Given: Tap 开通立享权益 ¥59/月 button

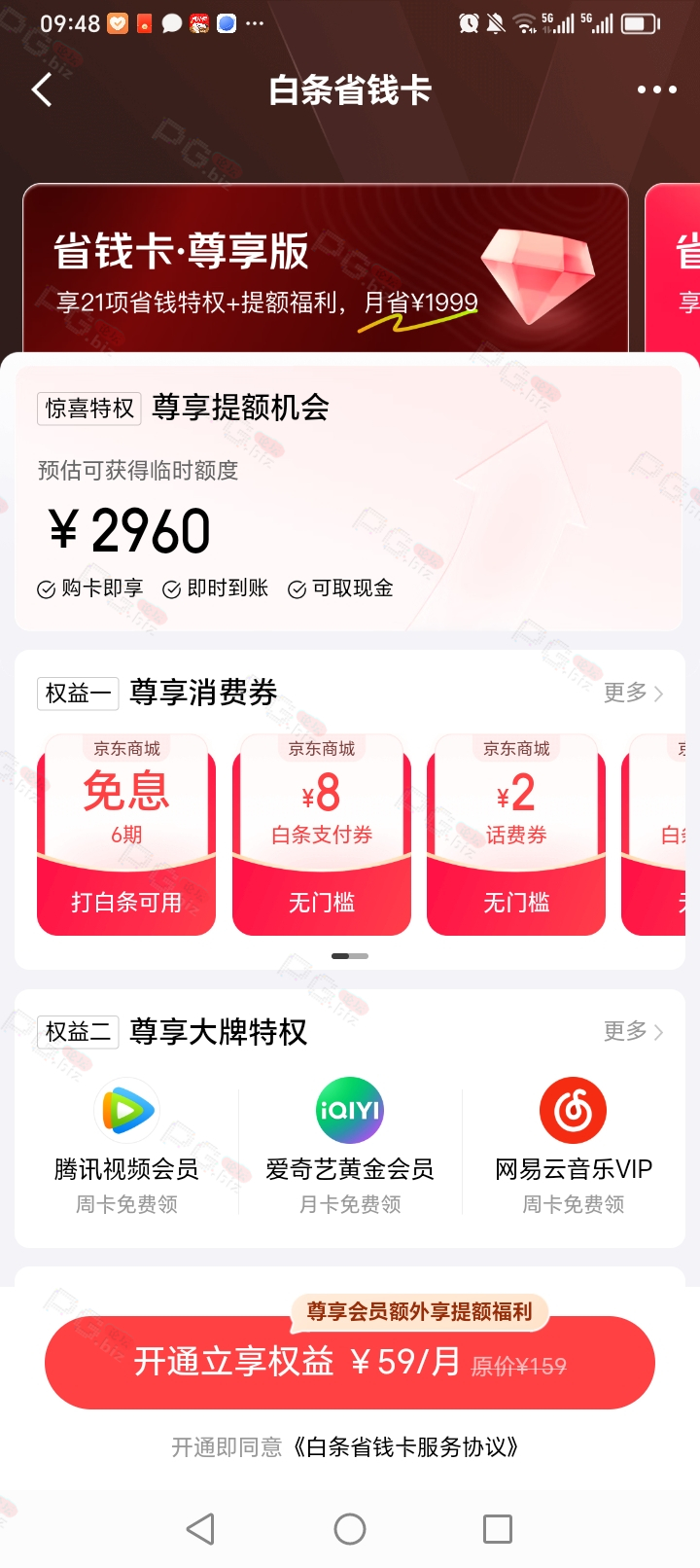Looking at the screenshot, I should (x=350, y=1362).
